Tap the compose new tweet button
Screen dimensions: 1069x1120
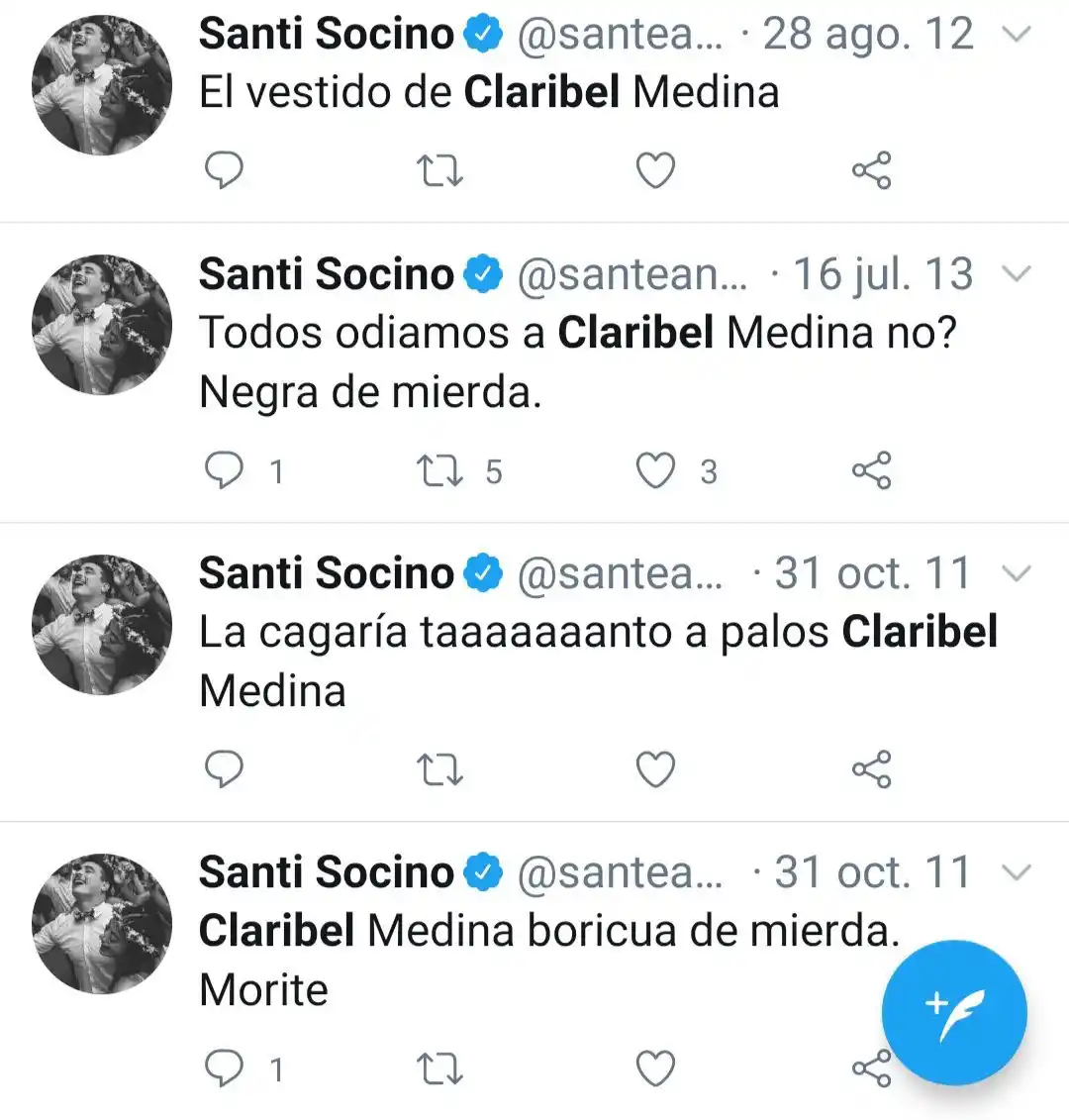coord(953,1011)
